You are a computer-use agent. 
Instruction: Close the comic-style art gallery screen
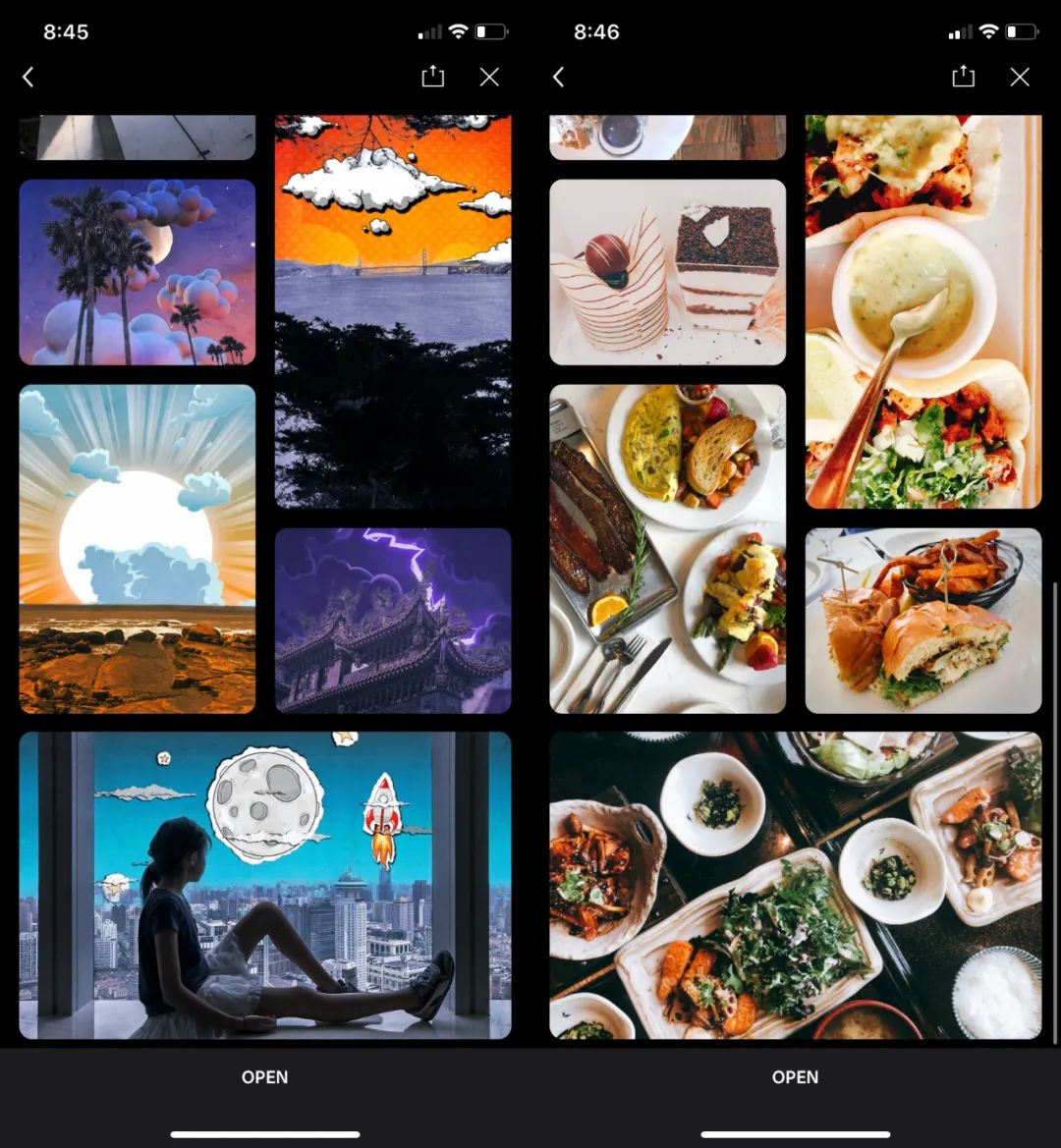point(489,77)
